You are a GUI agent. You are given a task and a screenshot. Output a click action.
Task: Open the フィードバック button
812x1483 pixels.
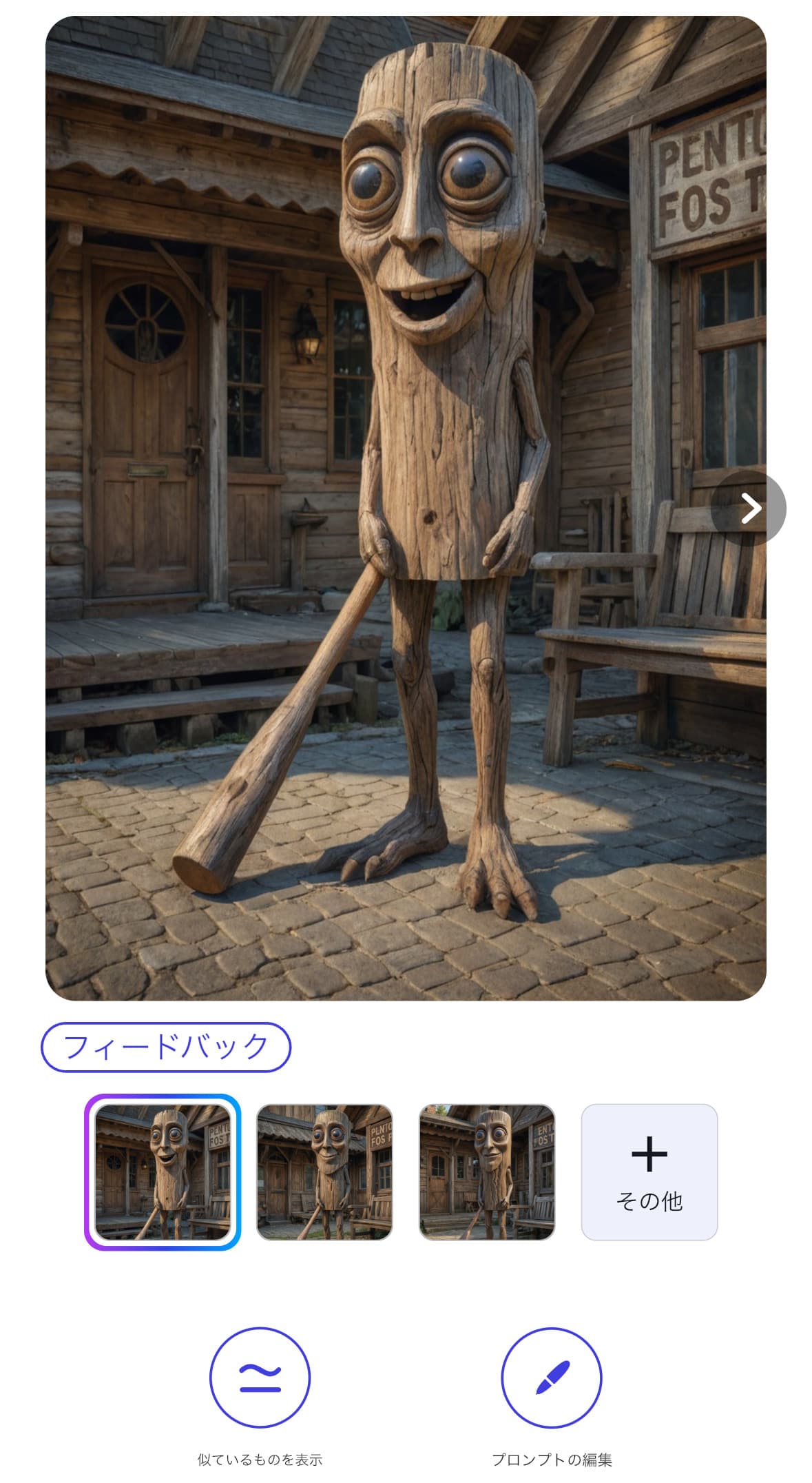pos(166,1047)
